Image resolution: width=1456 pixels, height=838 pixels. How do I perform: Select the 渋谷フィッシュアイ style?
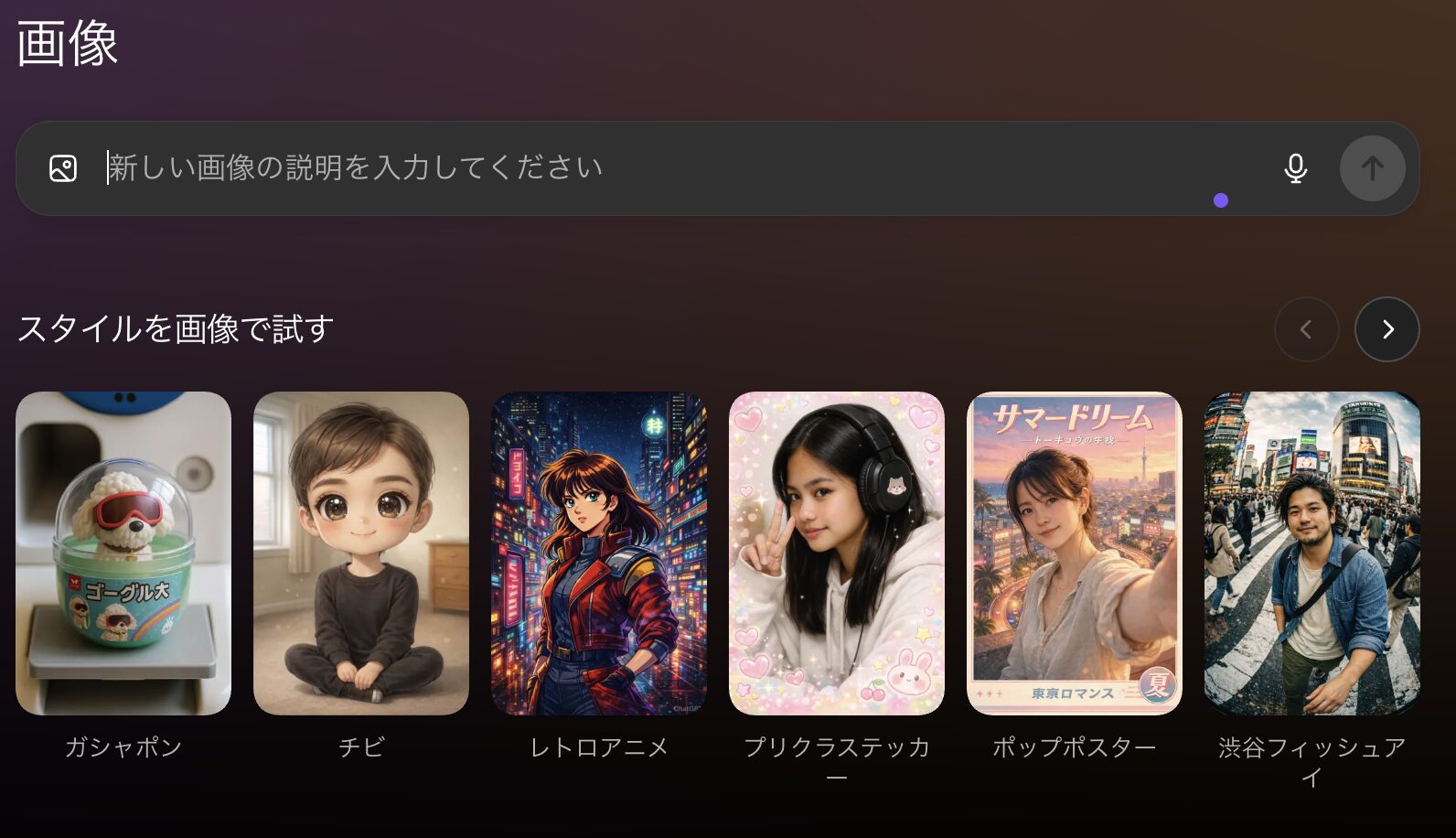tap(1312, 553)
